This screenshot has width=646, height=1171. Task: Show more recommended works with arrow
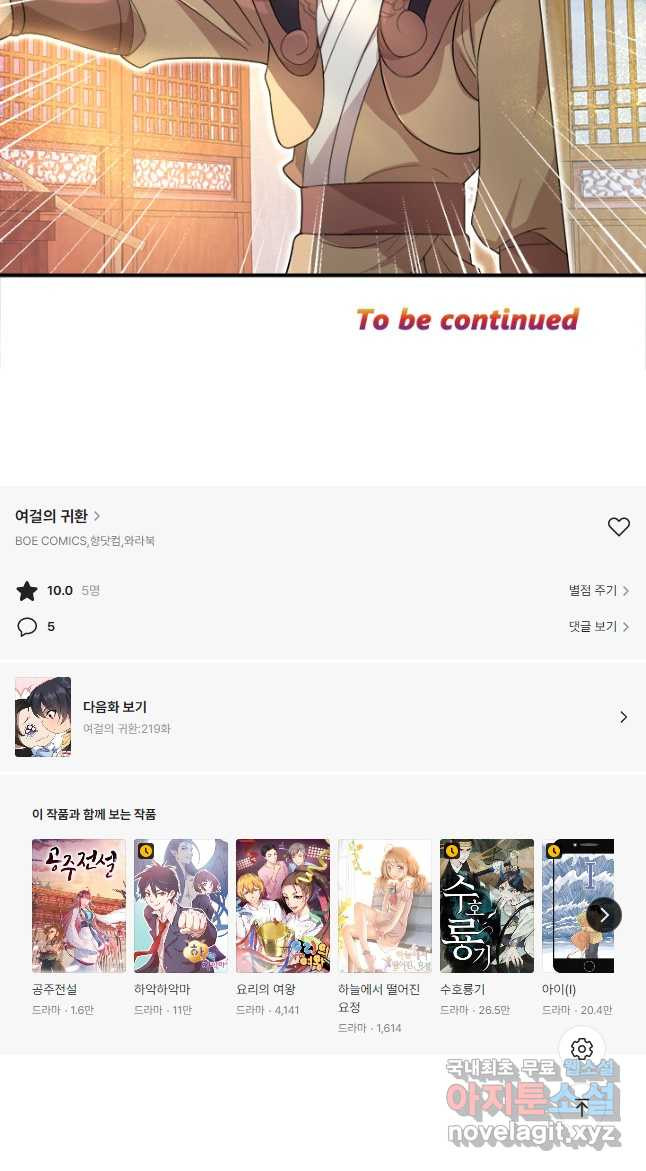604,915
